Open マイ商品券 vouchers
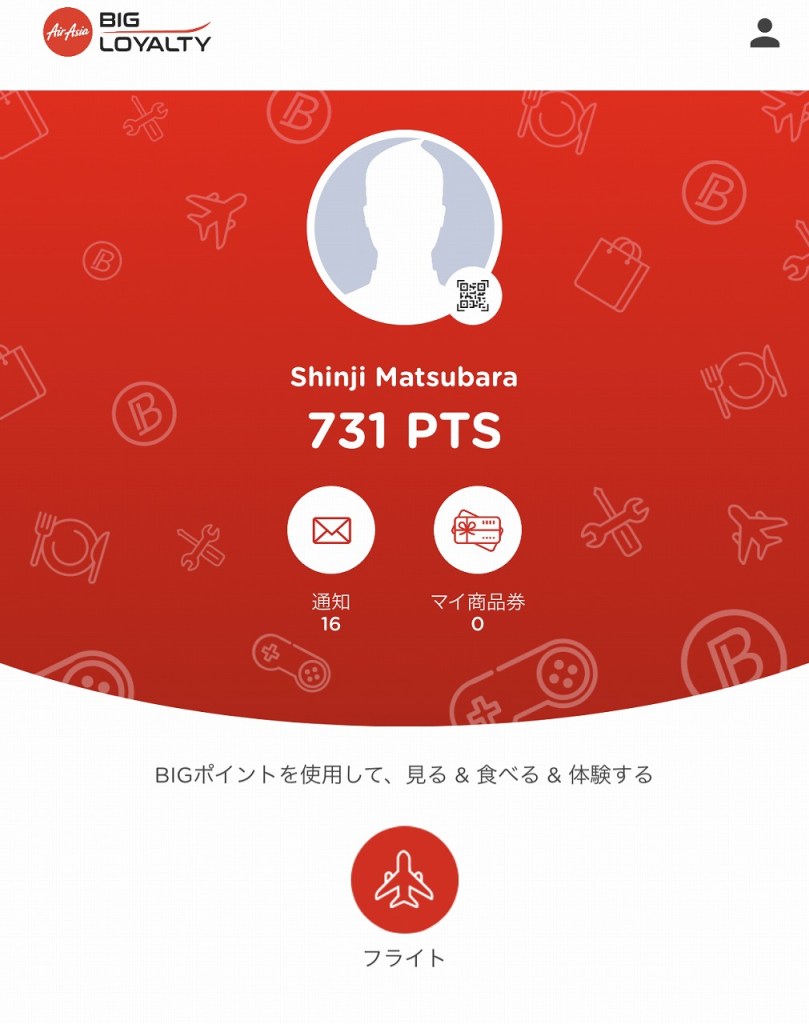This screenshot has width=809, height=1024. coord(477,530)
